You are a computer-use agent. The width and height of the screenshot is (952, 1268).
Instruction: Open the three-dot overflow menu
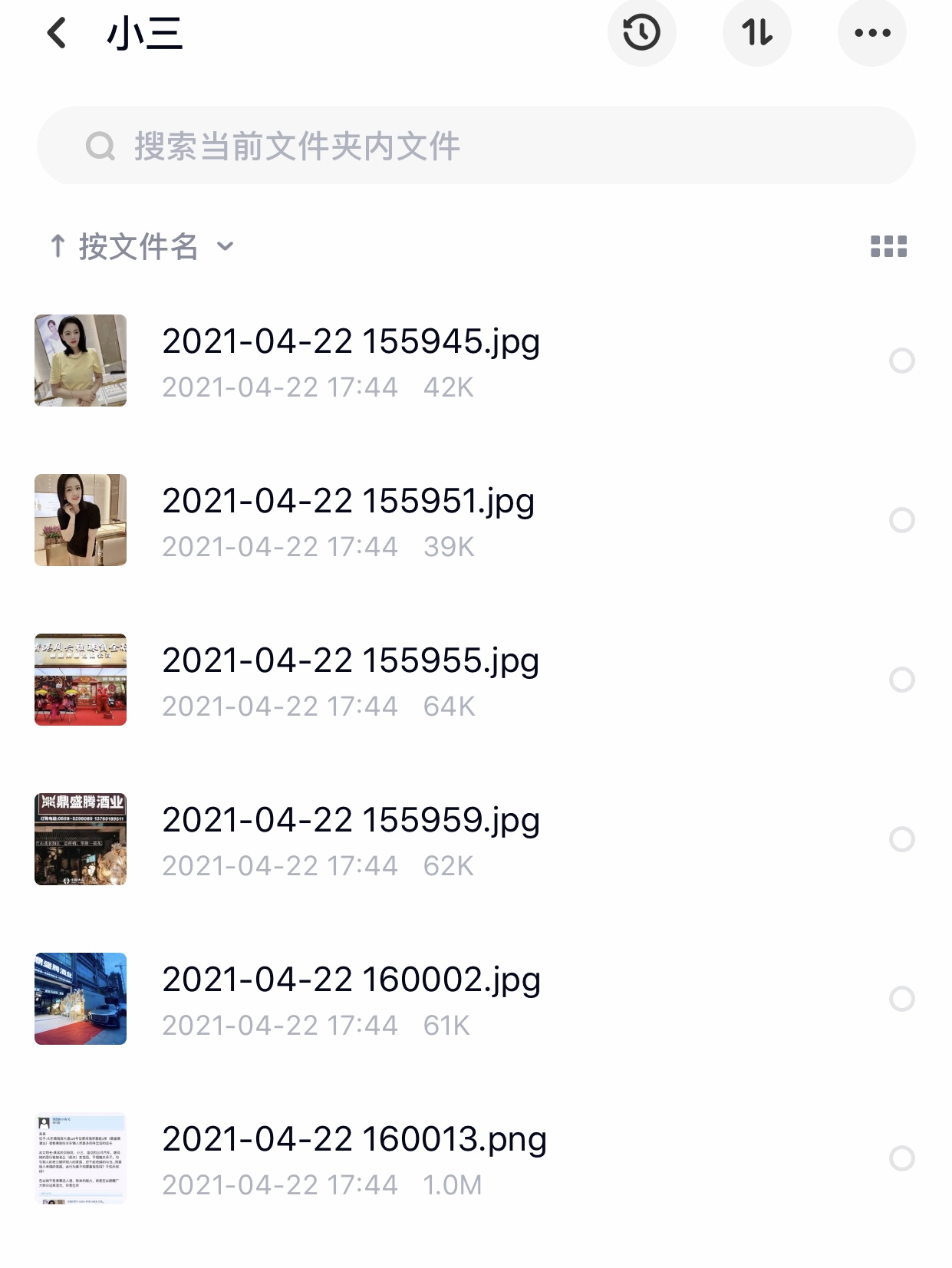point(872,33)
